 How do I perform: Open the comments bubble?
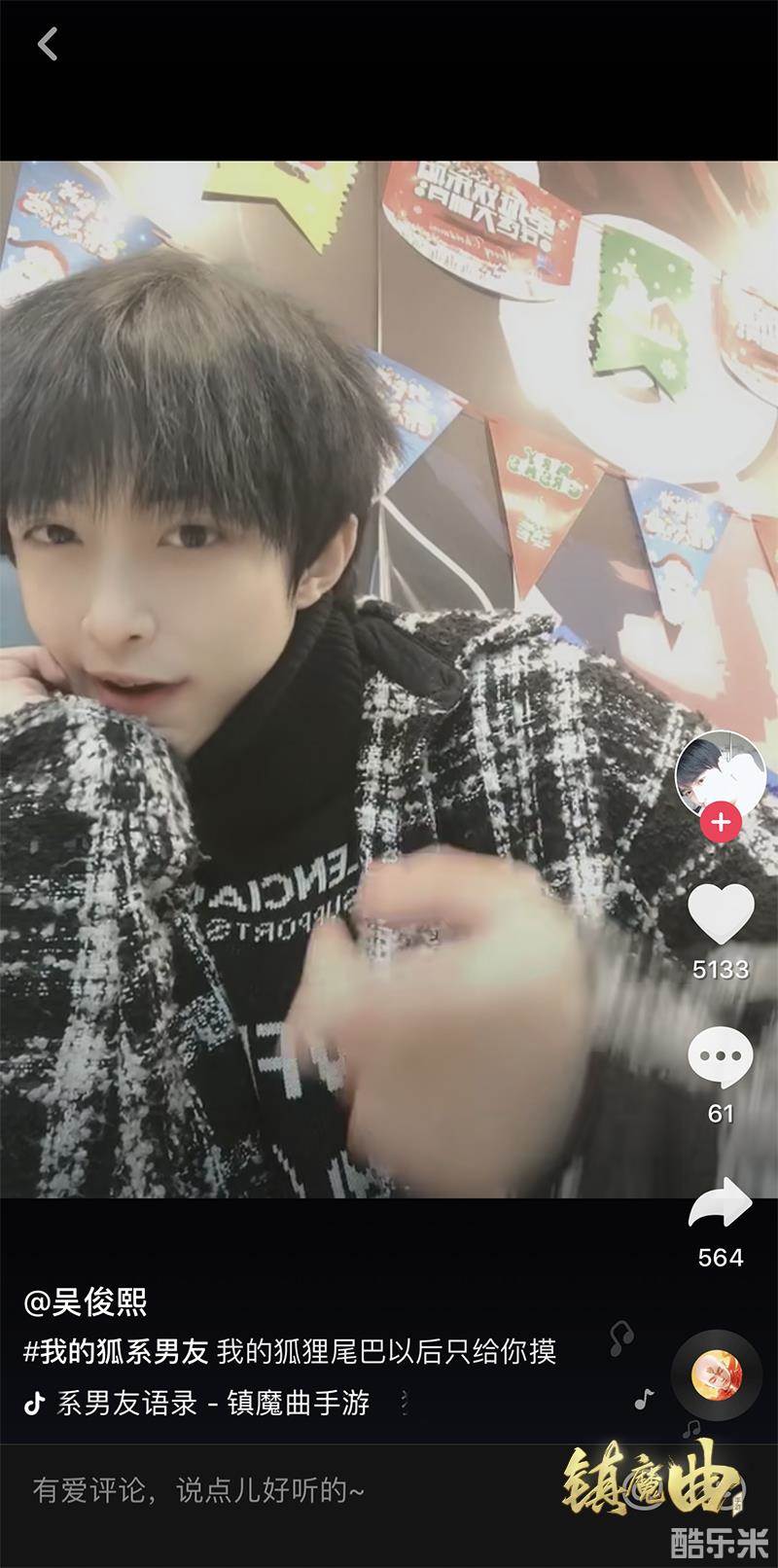(721, 1057)
